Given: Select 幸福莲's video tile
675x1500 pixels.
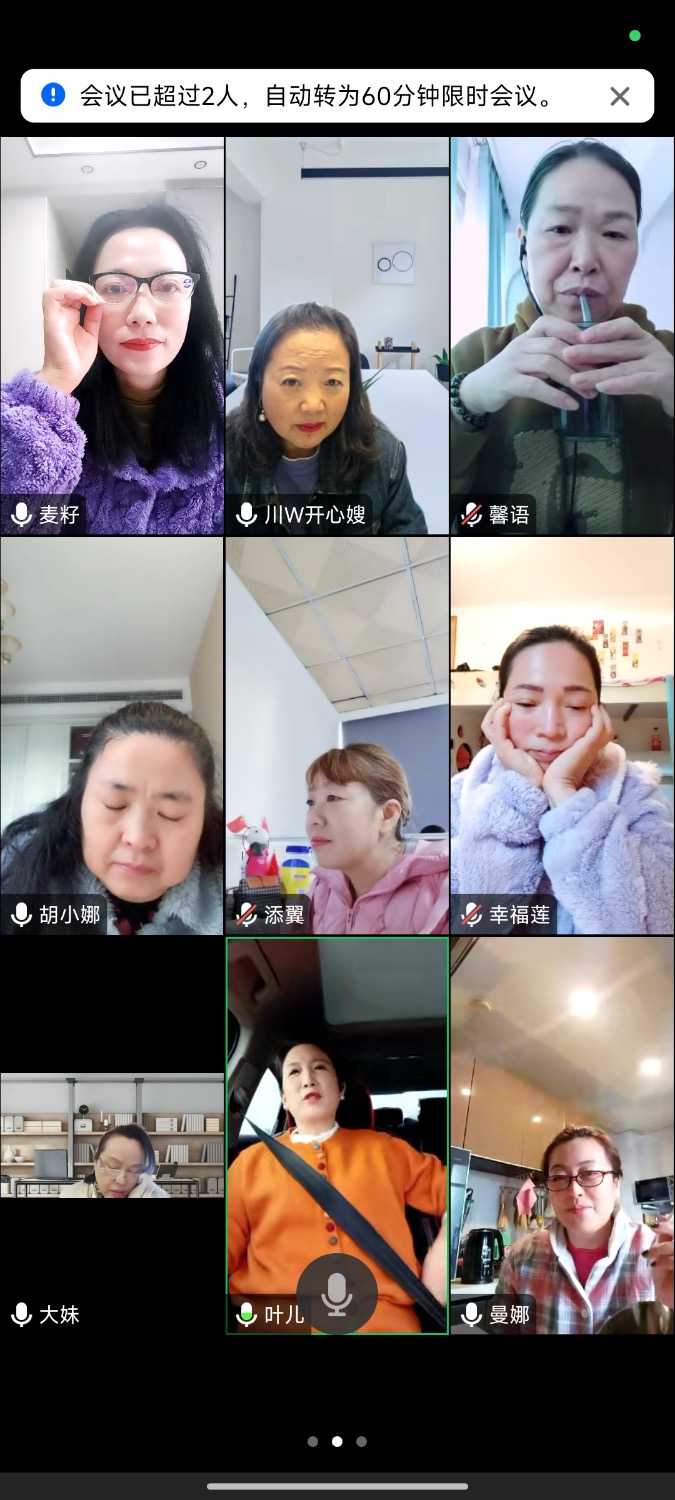Looking at the screenshot, I should 562,735.
